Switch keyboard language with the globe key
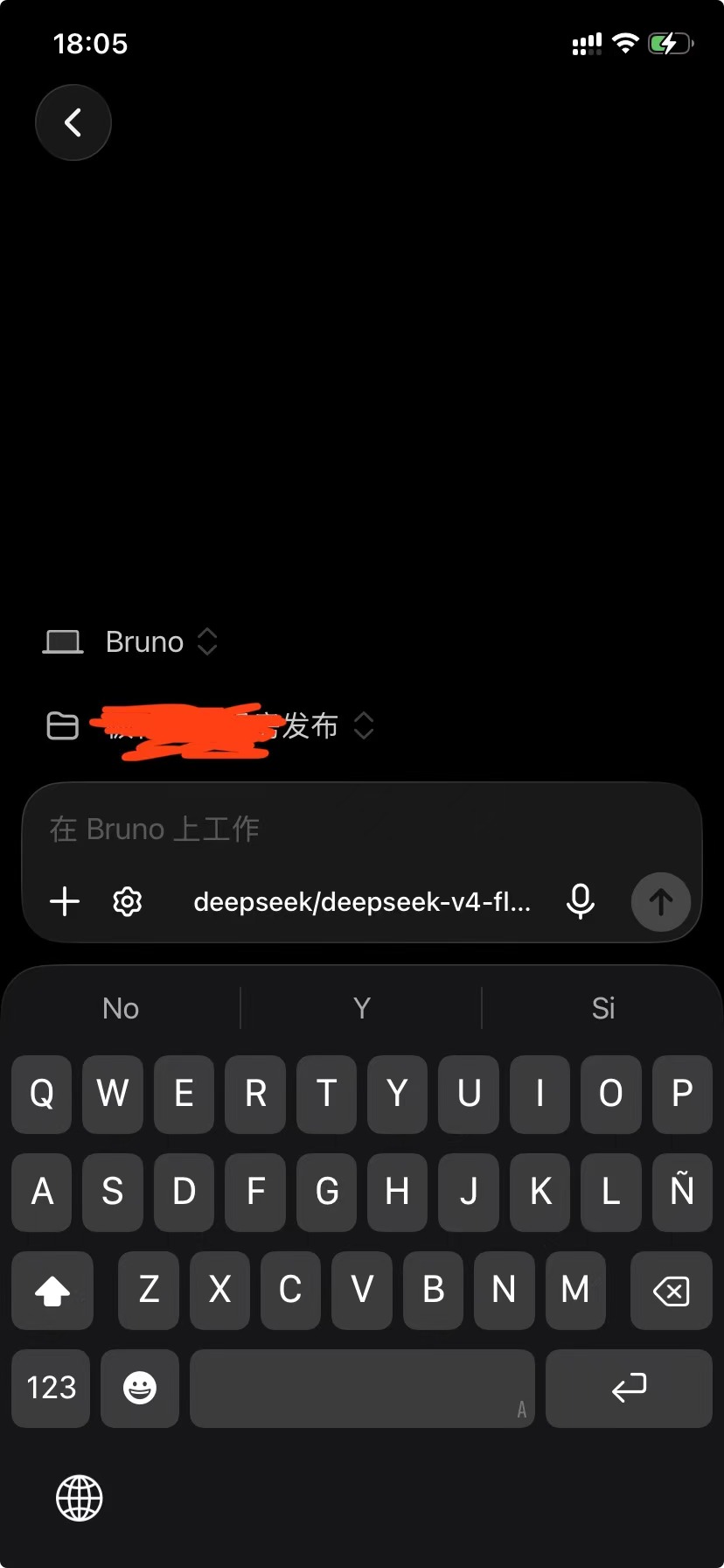Image resolution: width=724 pixels, height=1568 pixels. click(80, 1498)
